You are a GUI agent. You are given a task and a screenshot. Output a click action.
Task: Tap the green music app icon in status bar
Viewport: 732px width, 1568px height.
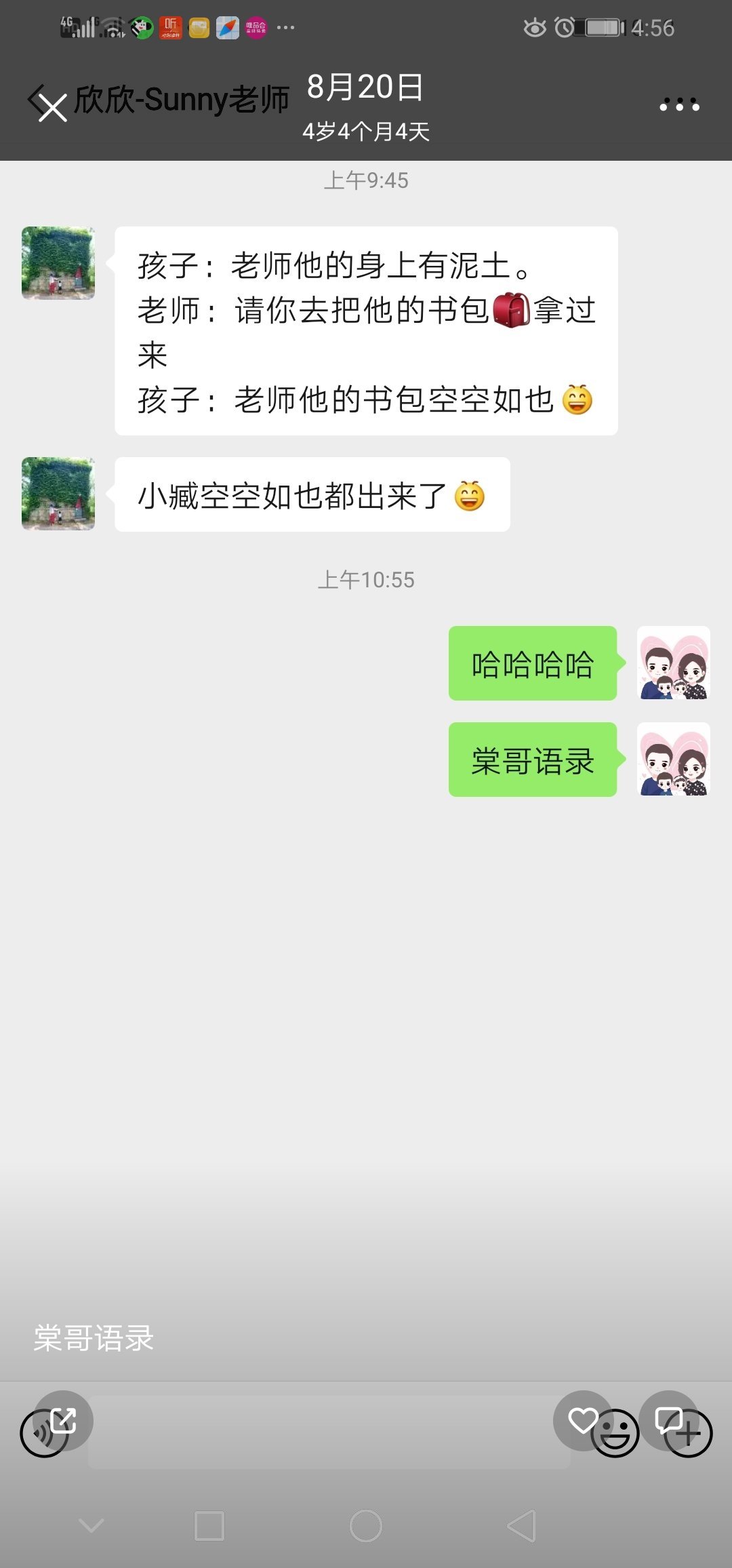(x=142, y=28)
